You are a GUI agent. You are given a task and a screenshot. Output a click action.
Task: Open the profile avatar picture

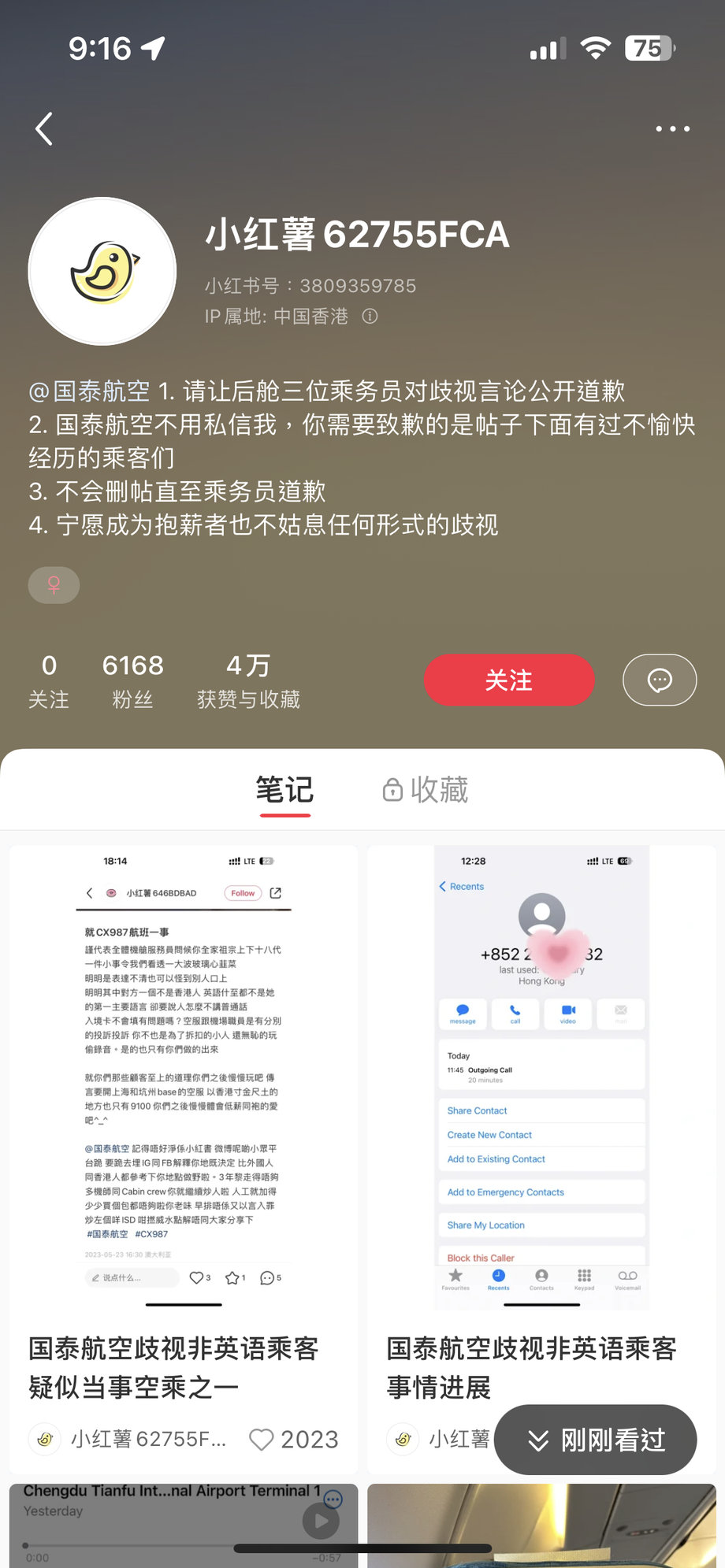pos(102,271)
